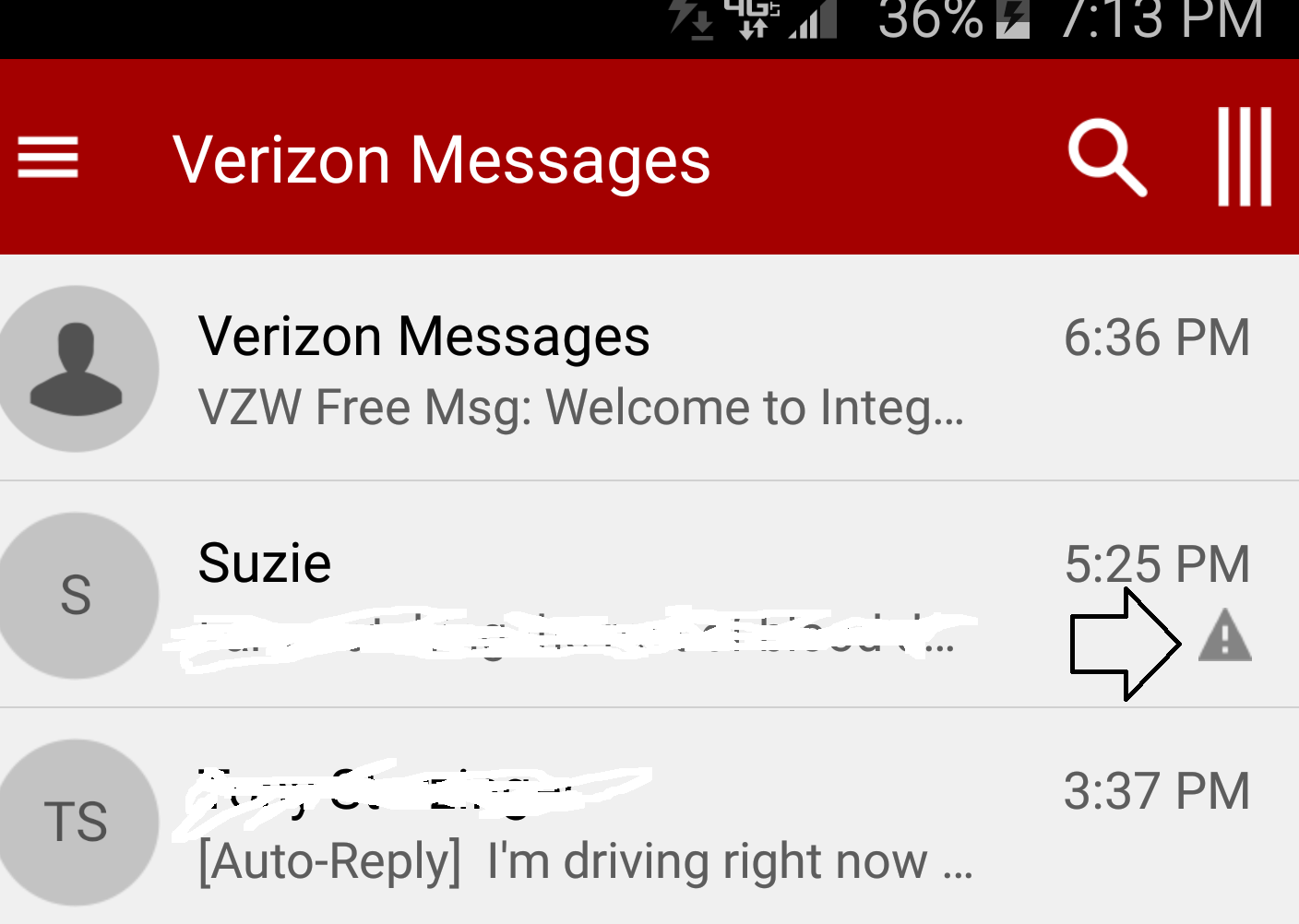Tap the three vertical bars icon
The height and width of the screenshot is (924, 1299).
pos(1244,158)
